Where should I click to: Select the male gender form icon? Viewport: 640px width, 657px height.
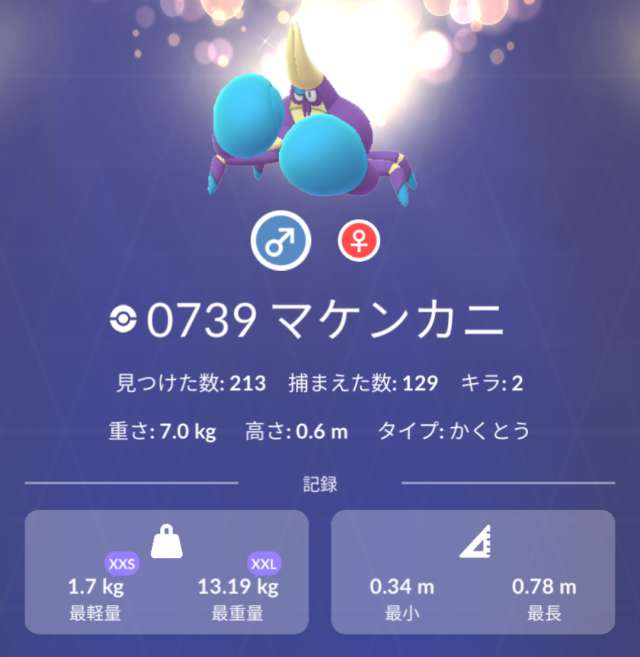(281, 243)
